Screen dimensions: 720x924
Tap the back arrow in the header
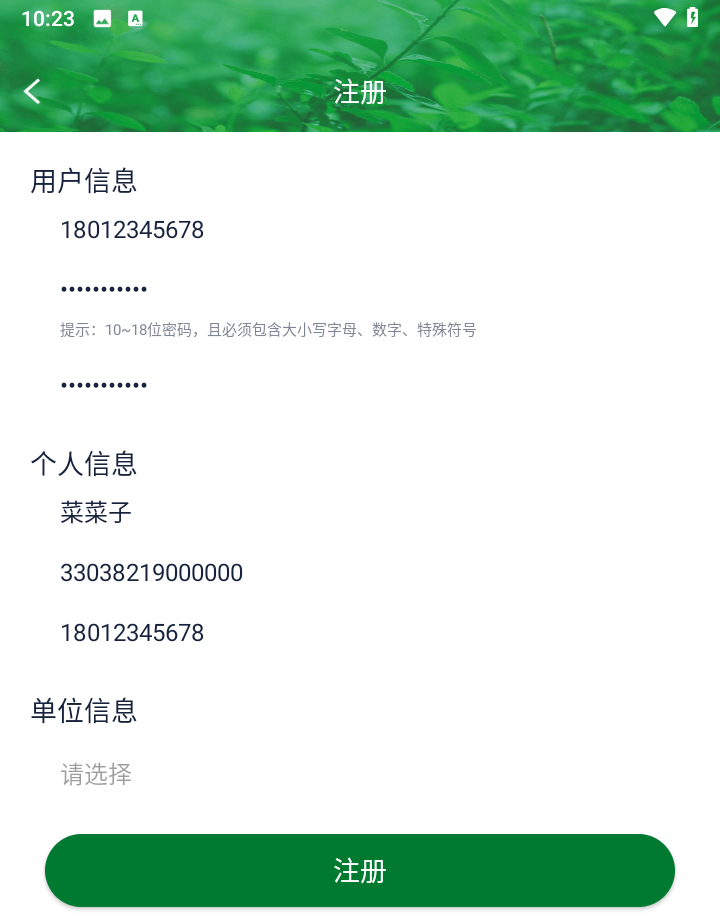click(31, 91)
